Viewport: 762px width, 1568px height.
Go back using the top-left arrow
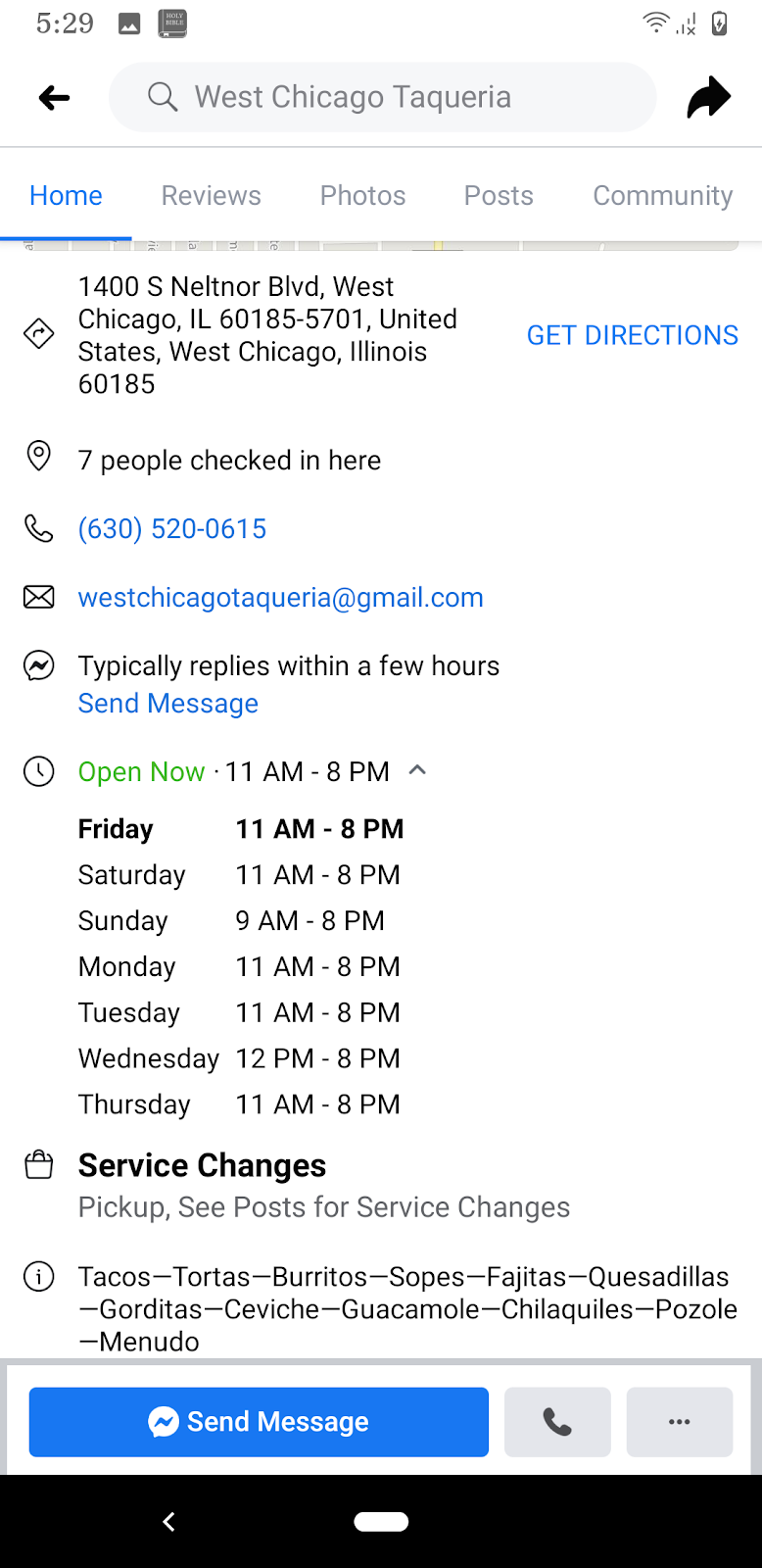pos(55,97)
